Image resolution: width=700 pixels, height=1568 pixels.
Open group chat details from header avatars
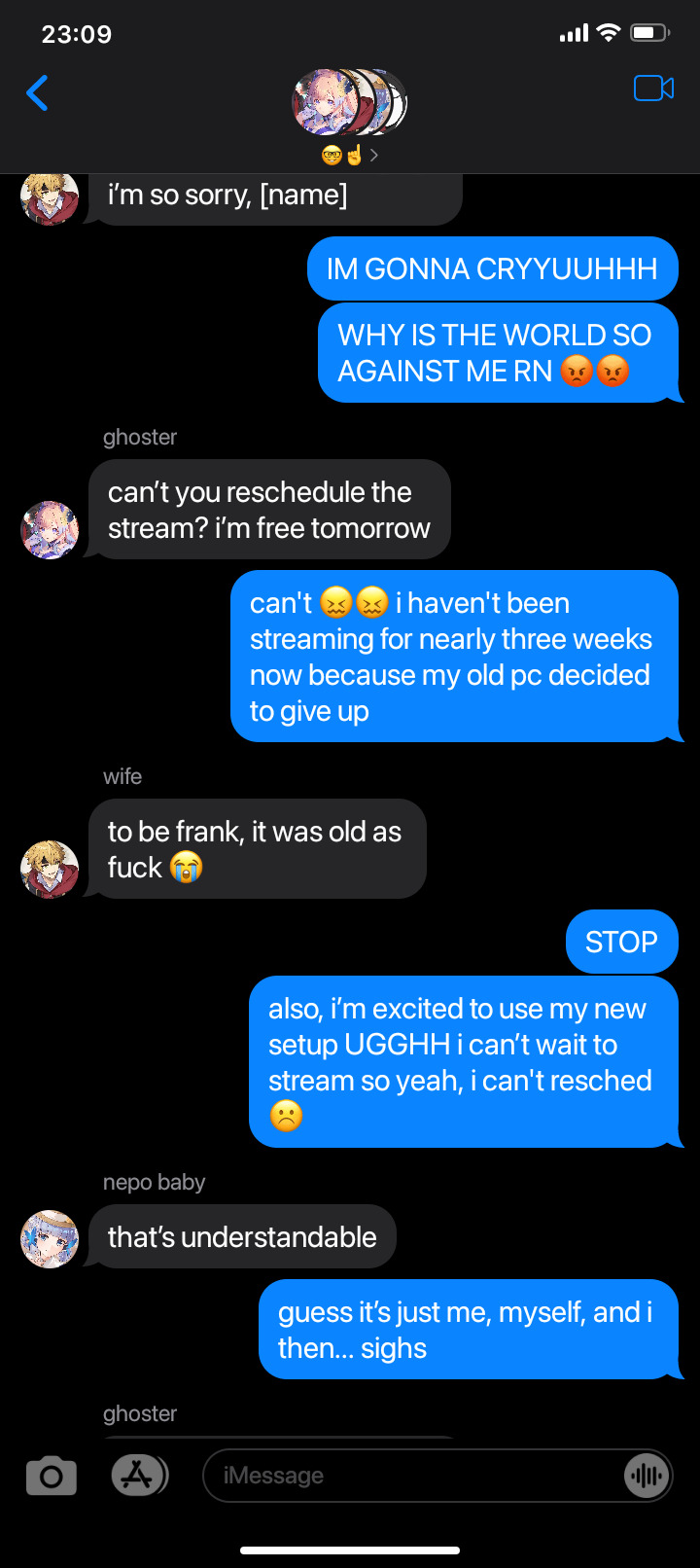(350, 103)
